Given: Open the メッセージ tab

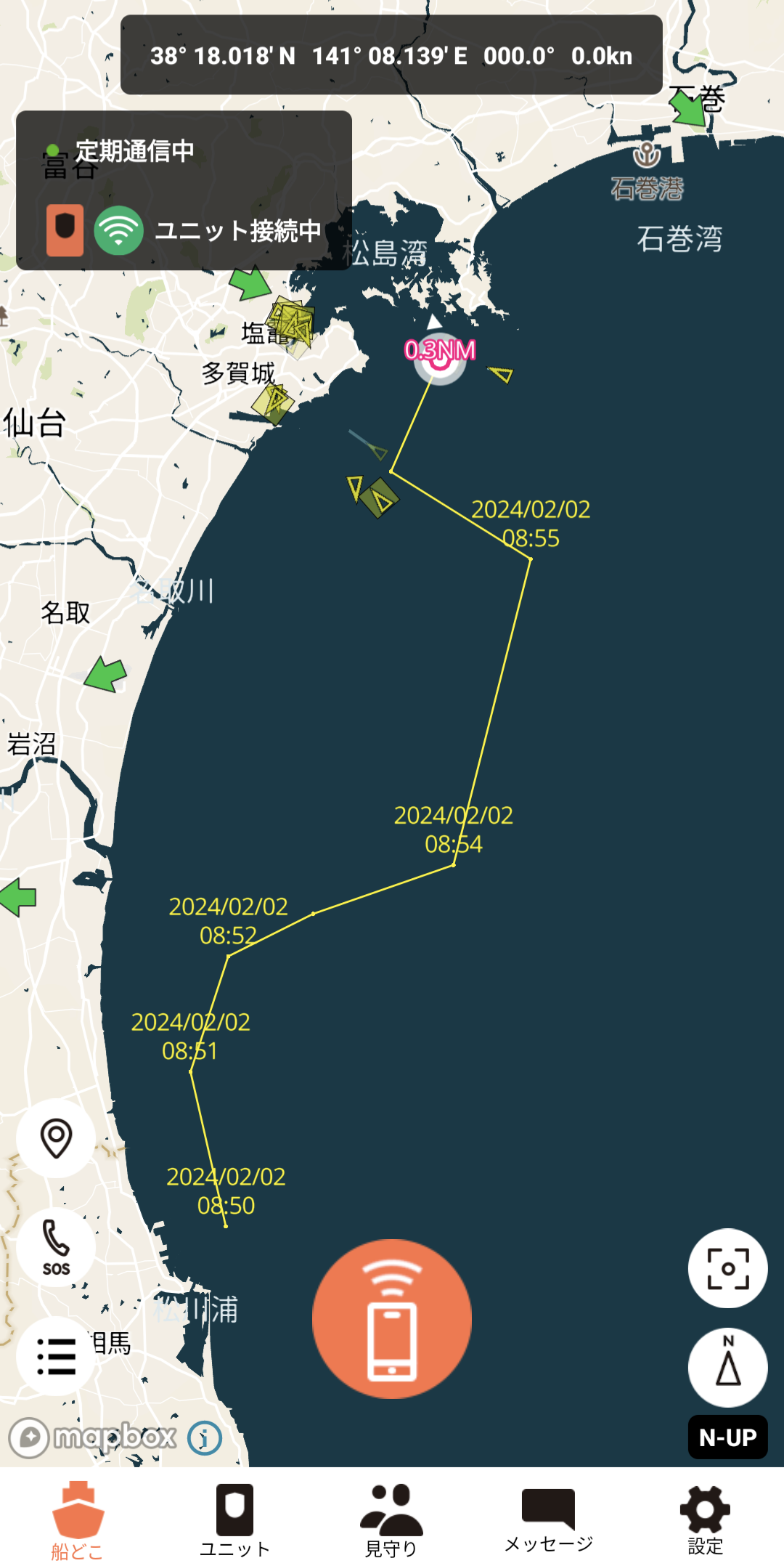Looking at the screenshot, I should click(548, 1520).
